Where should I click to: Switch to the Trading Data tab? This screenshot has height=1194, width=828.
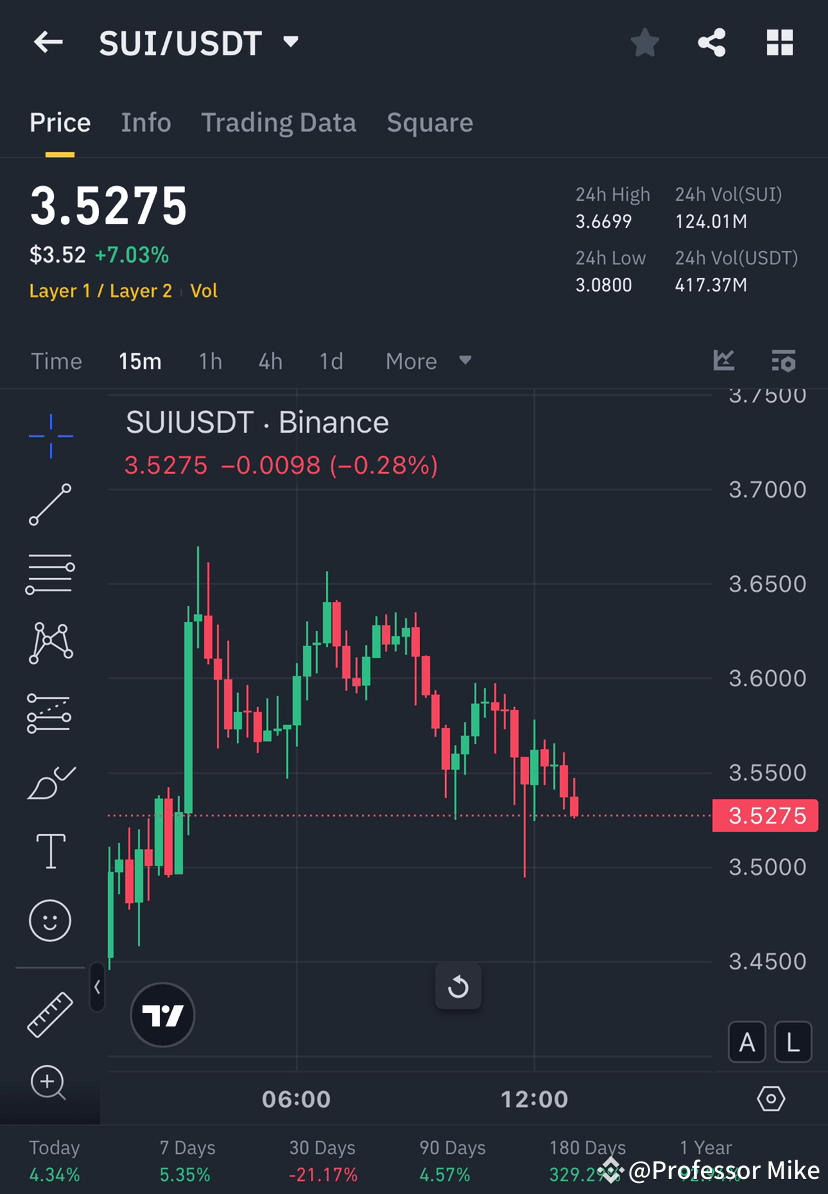tap(279, 122)
